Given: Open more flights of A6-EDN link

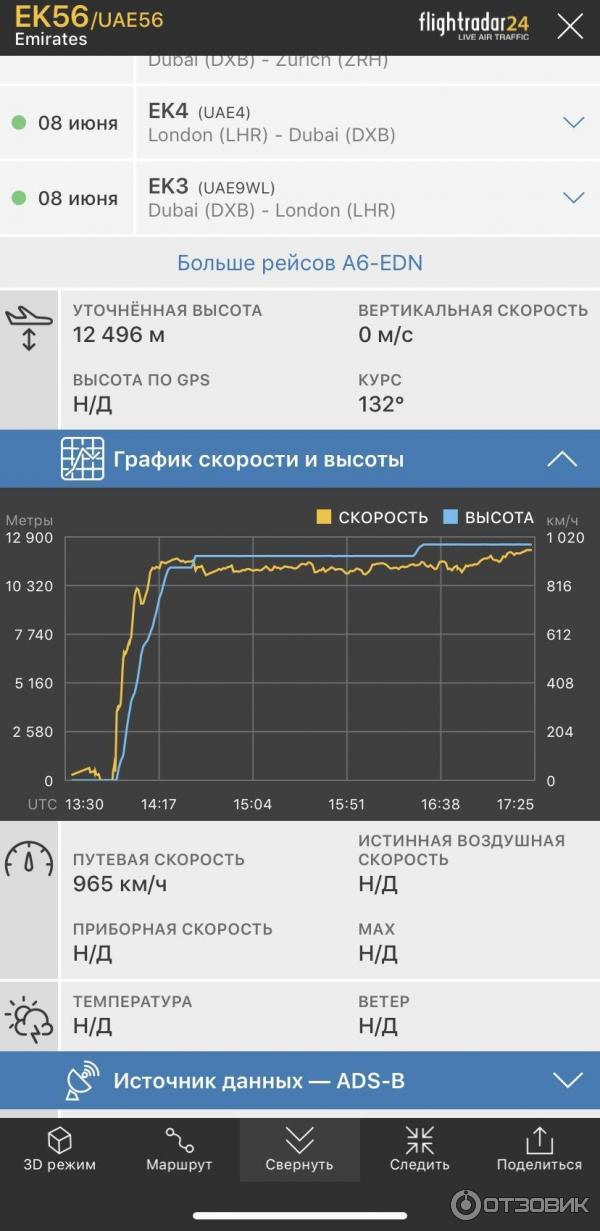Looking at the screenshot, I should 300,263.
